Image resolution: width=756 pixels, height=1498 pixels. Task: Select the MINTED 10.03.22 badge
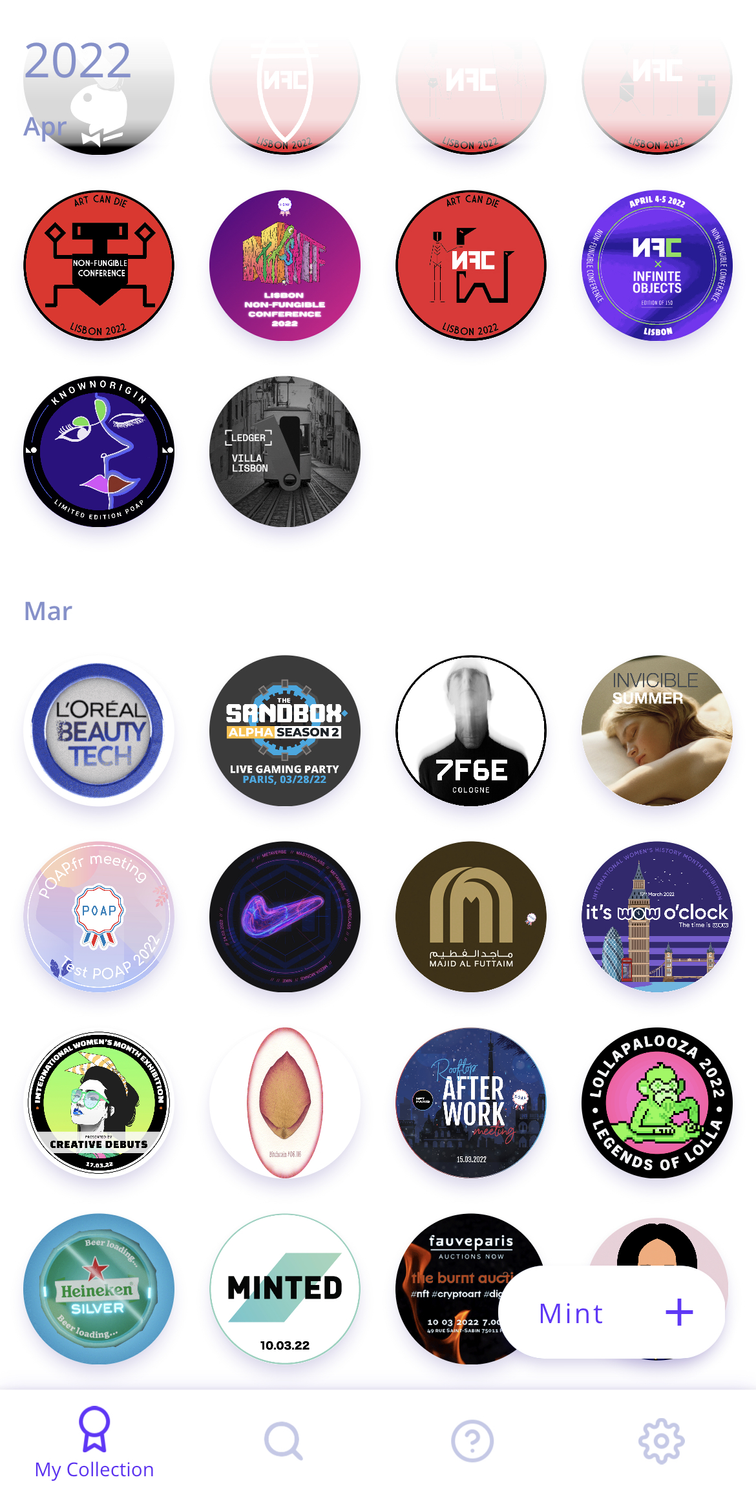[x=285, y=1289]
